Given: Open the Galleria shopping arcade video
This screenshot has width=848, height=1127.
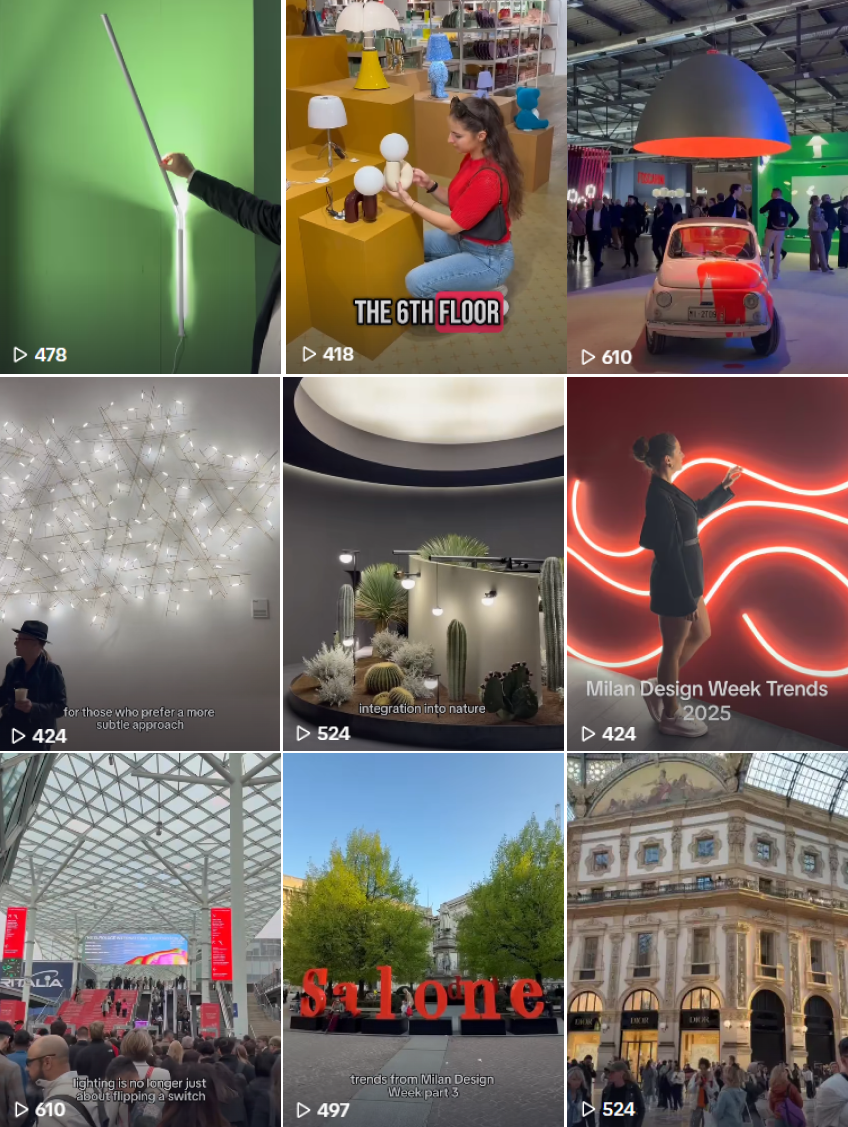Looking at the screenshot, I should pos(707,939).
